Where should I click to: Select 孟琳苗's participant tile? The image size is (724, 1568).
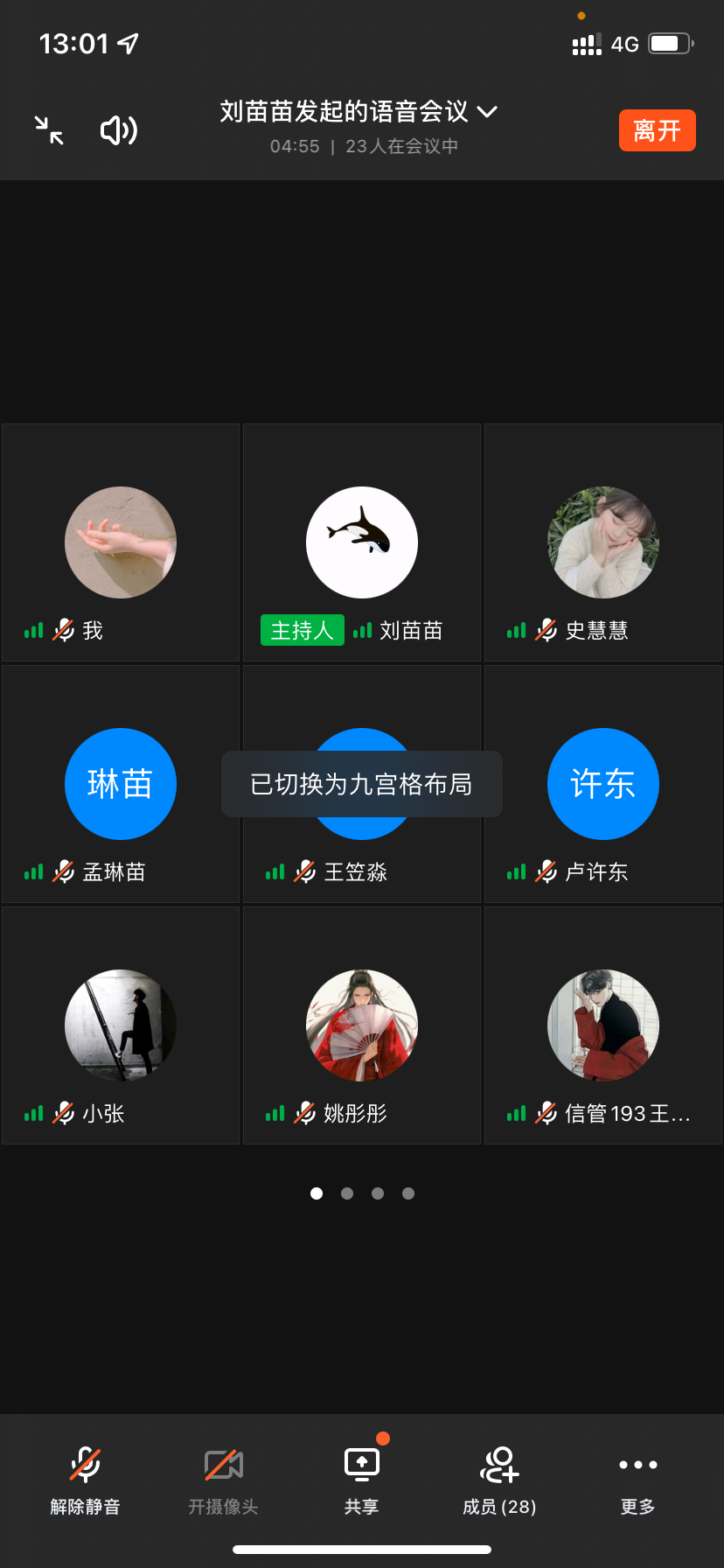click(x=121, y=784)
